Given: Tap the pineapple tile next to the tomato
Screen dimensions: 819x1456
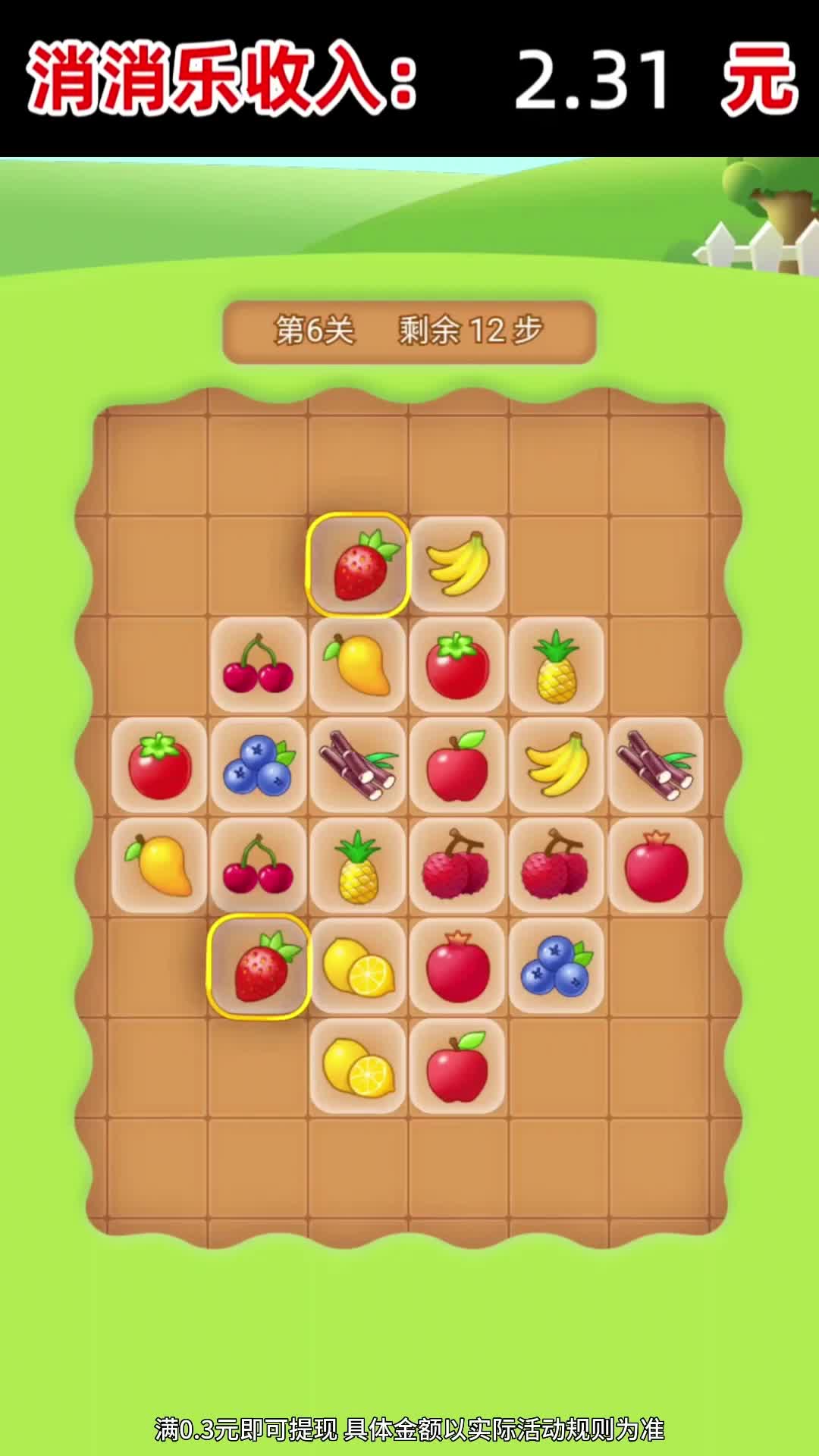Looking at the screenshot, I should tap(557, 665).
